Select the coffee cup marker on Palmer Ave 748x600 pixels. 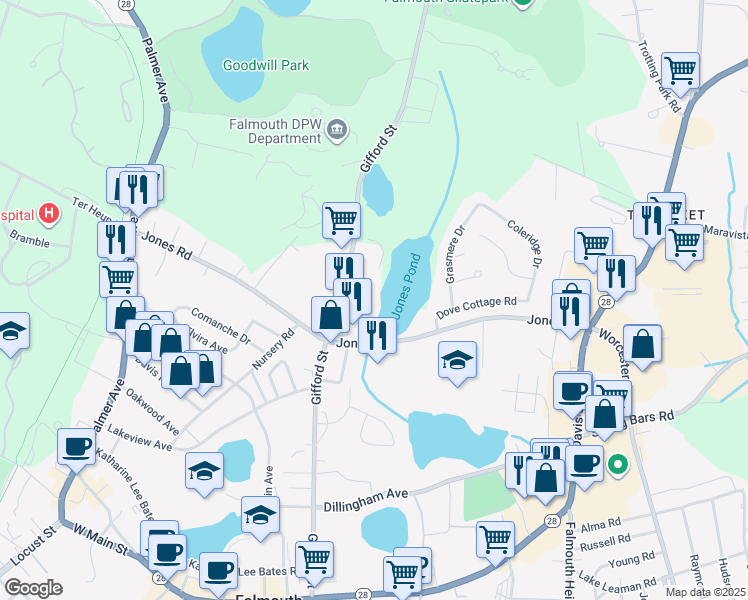tap(76, 449)
